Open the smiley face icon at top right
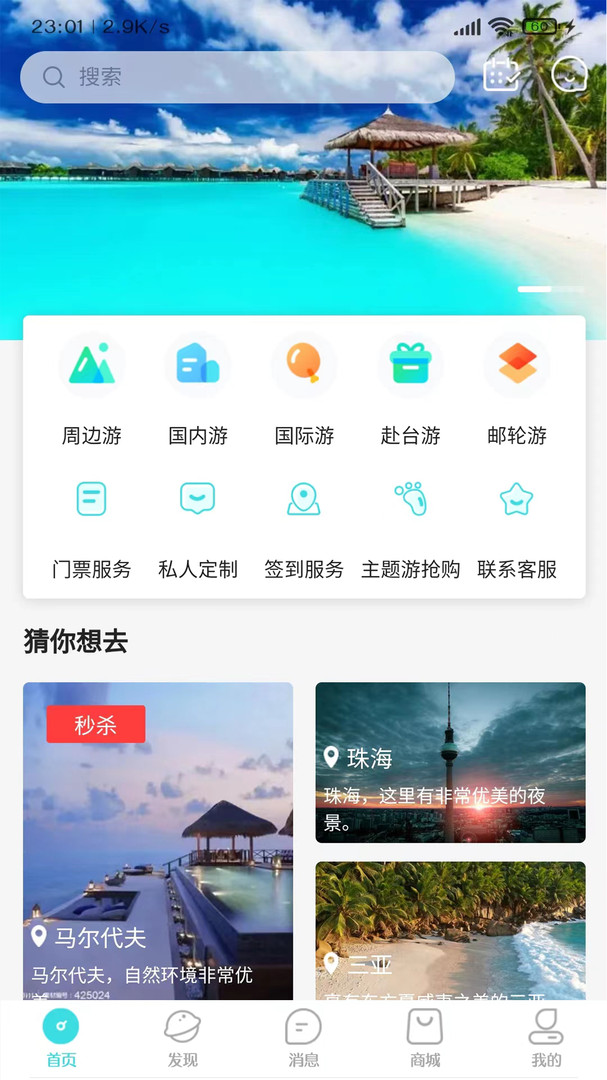Screen dimensions: 607x1080 click(x=569, y=73)
